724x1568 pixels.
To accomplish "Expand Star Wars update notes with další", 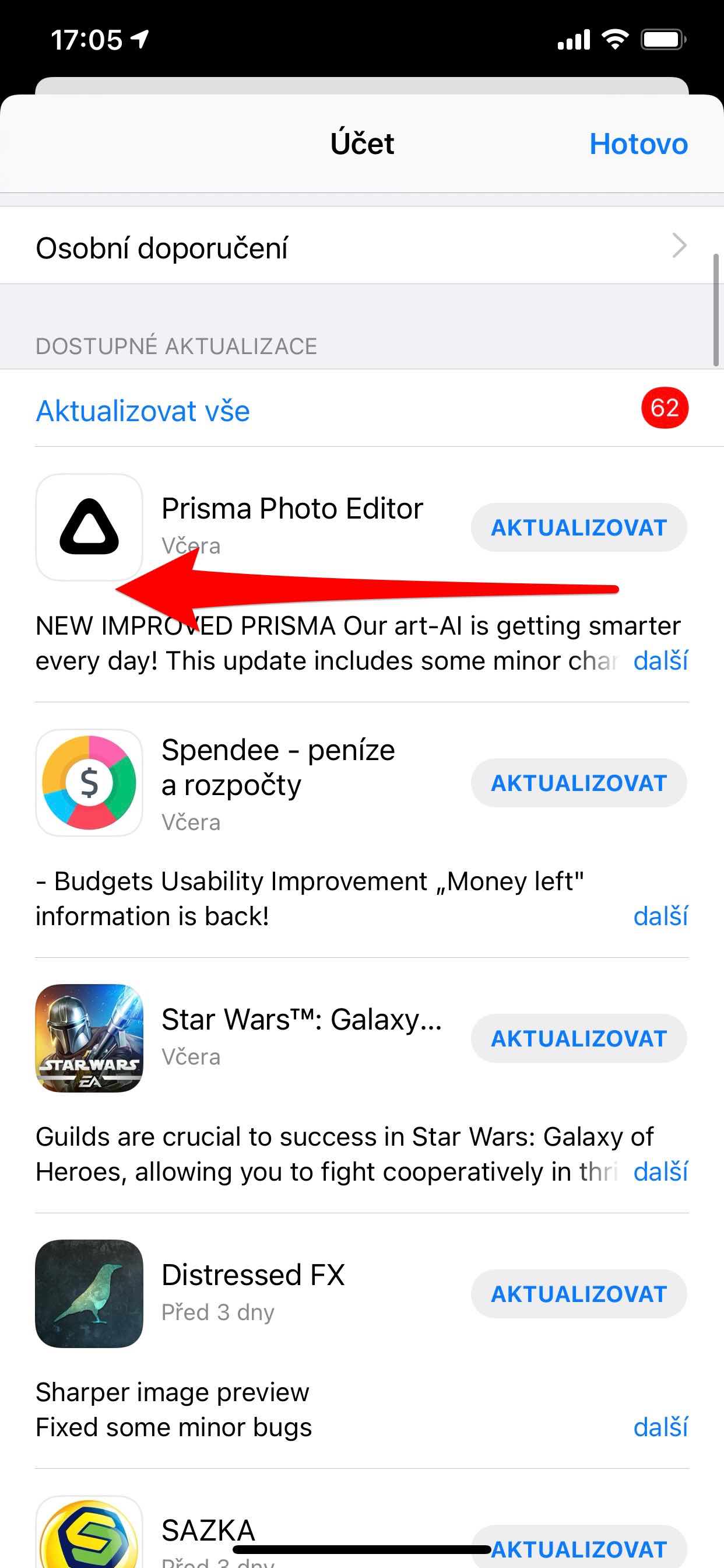I will pyautogui.click(x=660, y=1172).
